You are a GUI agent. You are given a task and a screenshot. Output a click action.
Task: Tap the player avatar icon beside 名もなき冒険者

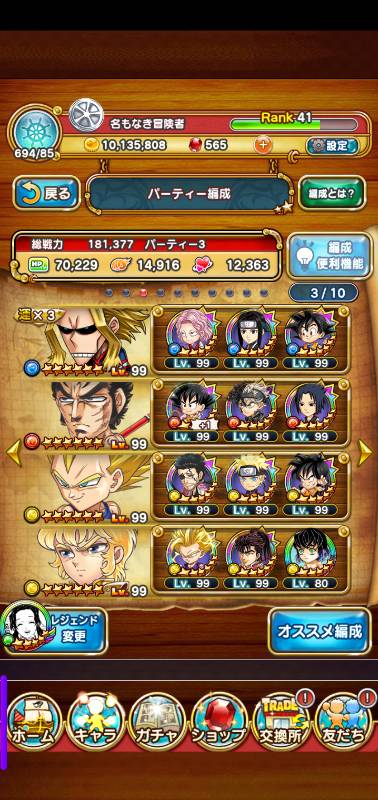[x=86, y=115]
